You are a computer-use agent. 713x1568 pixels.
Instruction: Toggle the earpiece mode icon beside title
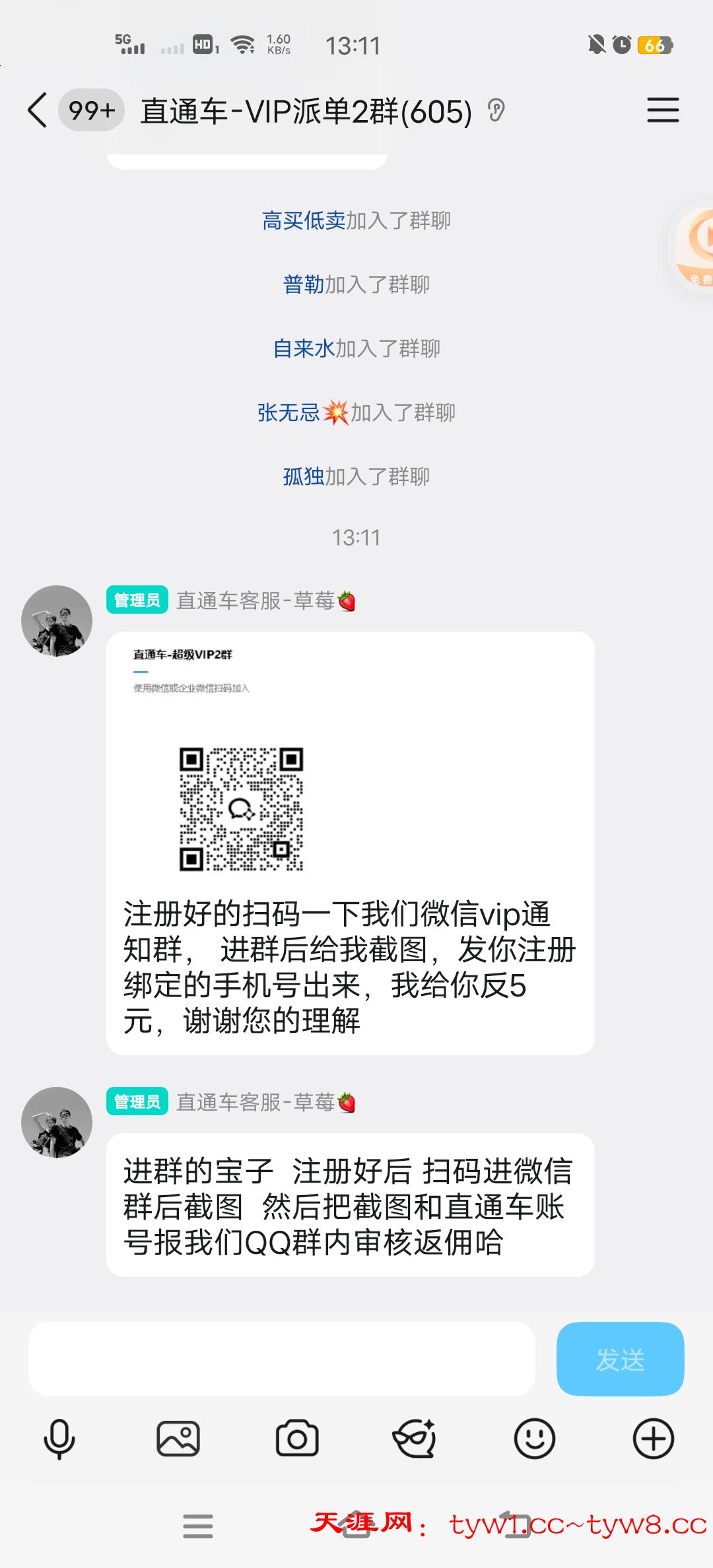click(496, 110)
